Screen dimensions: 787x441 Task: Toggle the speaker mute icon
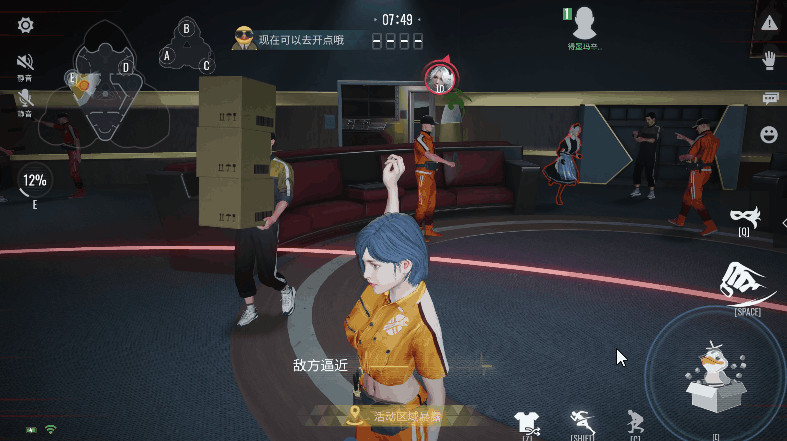pyautogui.click(x=24, y=64)
